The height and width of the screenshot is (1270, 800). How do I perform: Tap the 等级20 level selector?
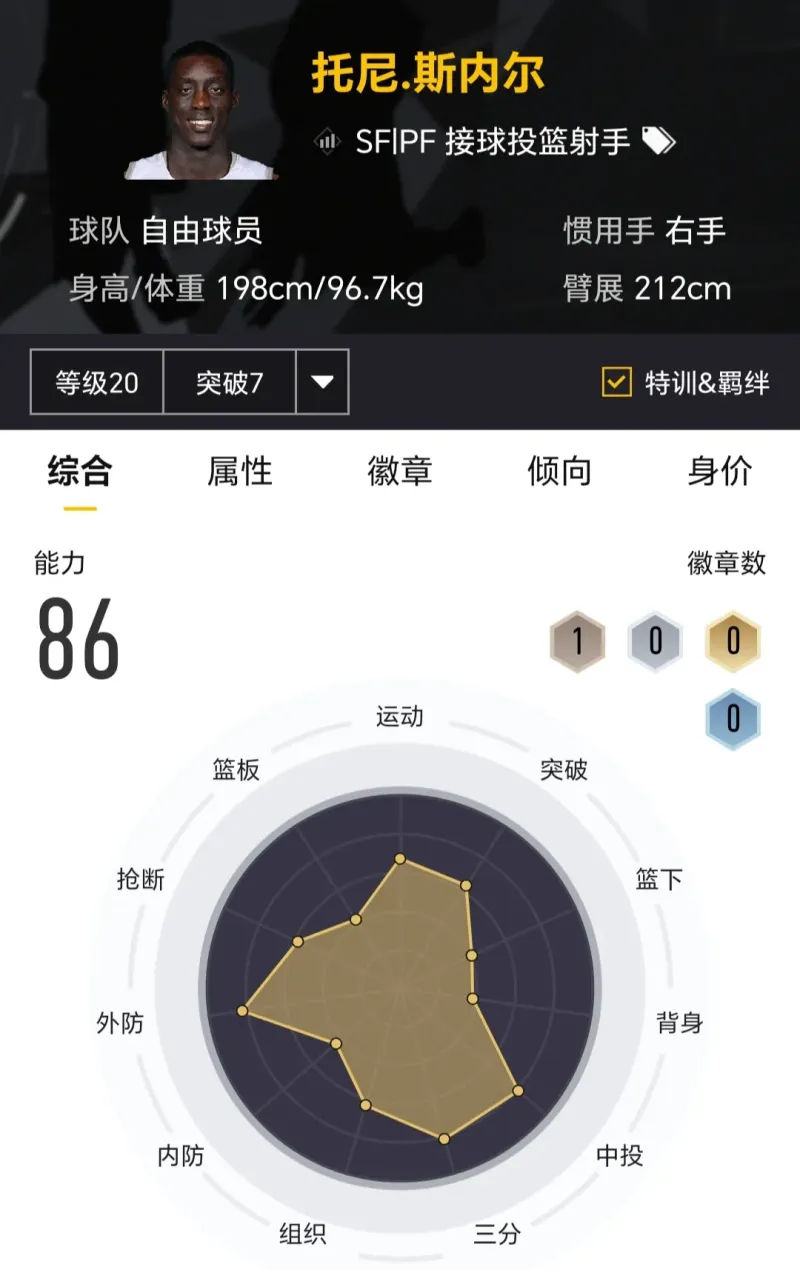click(97, 382)
